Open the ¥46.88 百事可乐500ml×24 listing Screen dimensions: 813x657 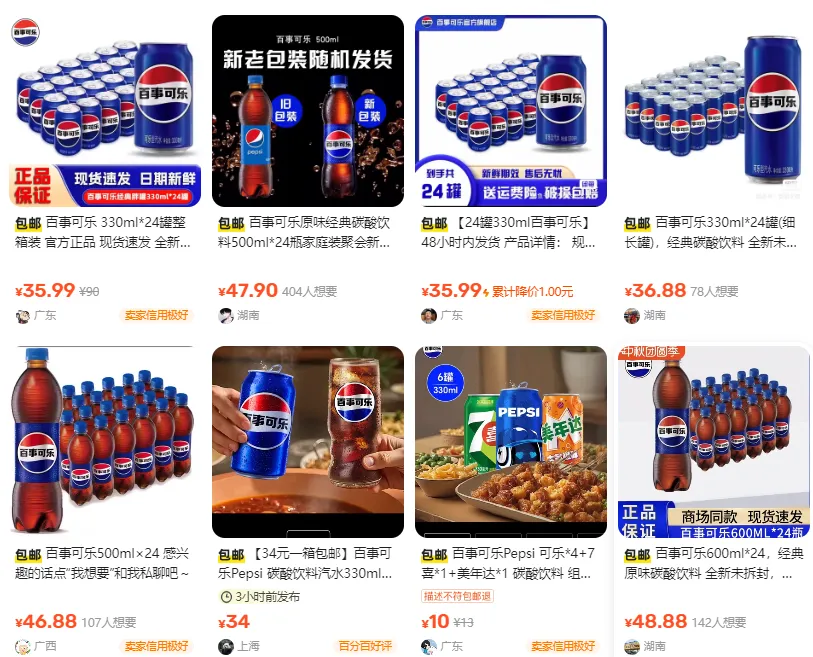point(105,442)
